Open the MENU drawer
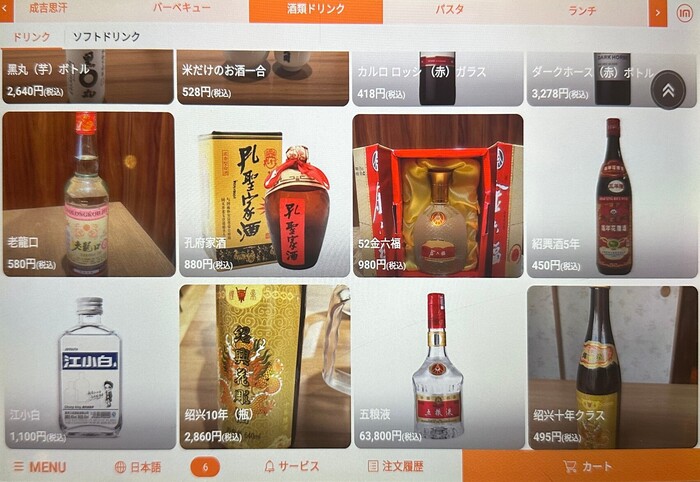This screenshot has width=700, height=482. coord(40,467)
